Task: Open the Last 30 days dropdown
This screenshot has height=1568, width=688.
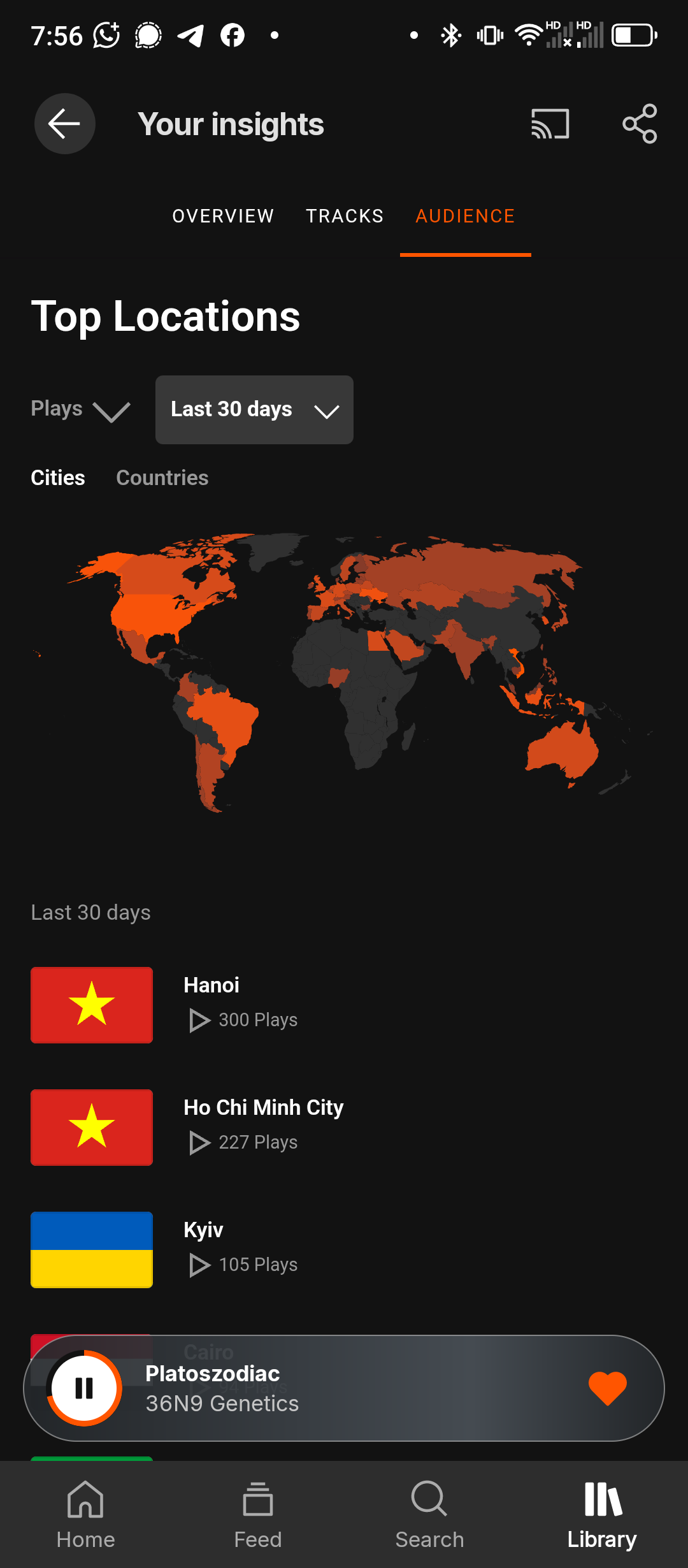Action: pyautogui.click(x=254, y=410)
